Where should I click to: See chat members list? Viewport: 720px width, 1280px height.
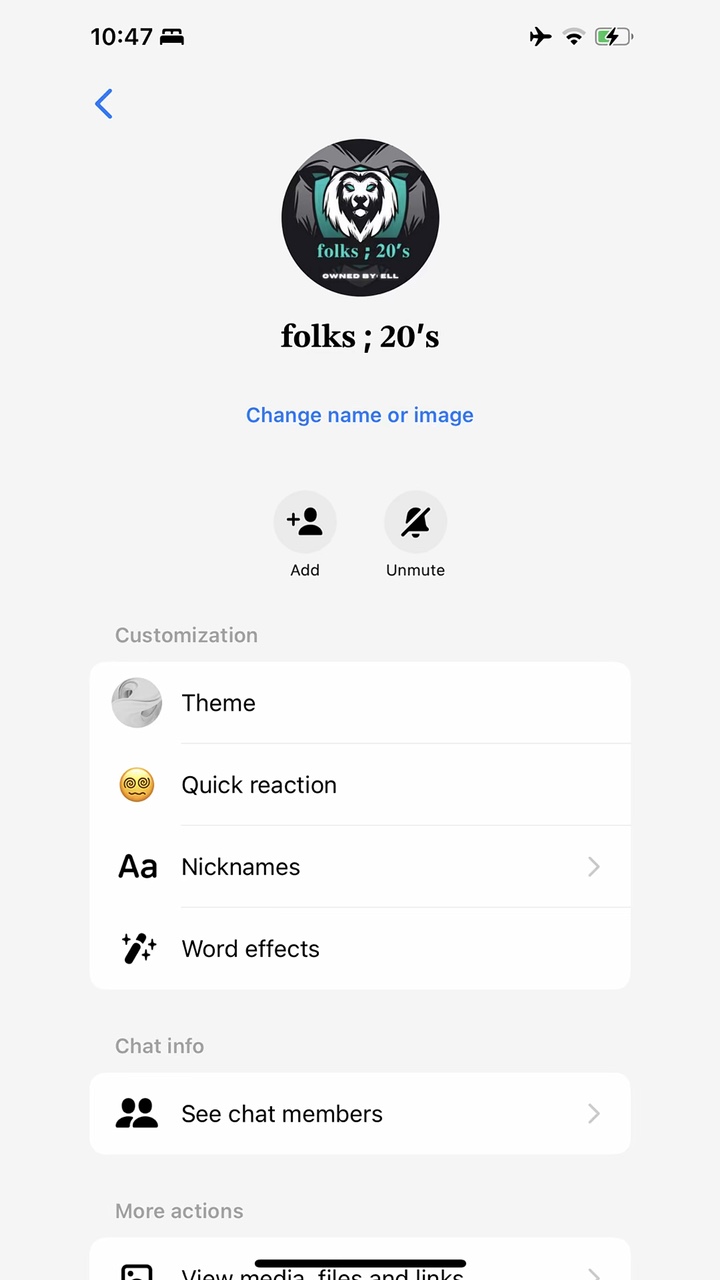[x=360, y=1114]
